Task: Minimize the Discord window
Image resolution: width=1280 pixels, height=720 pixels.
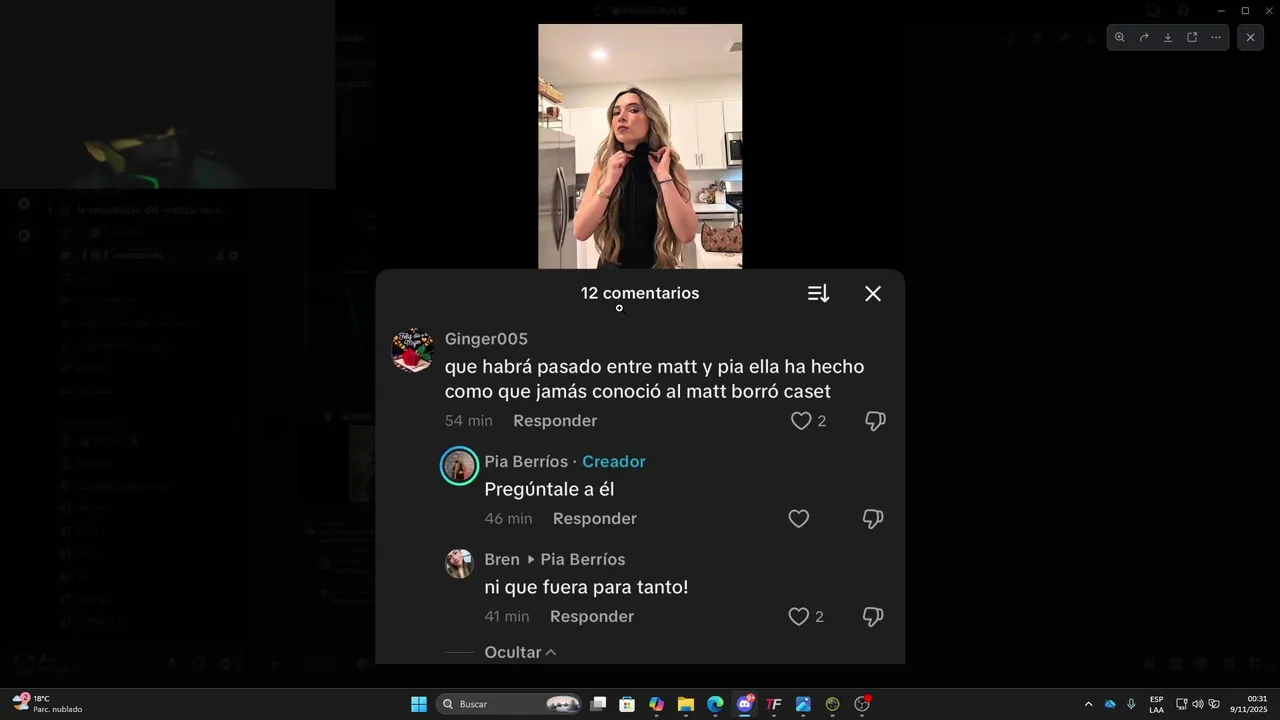Action: (1221, 10)
